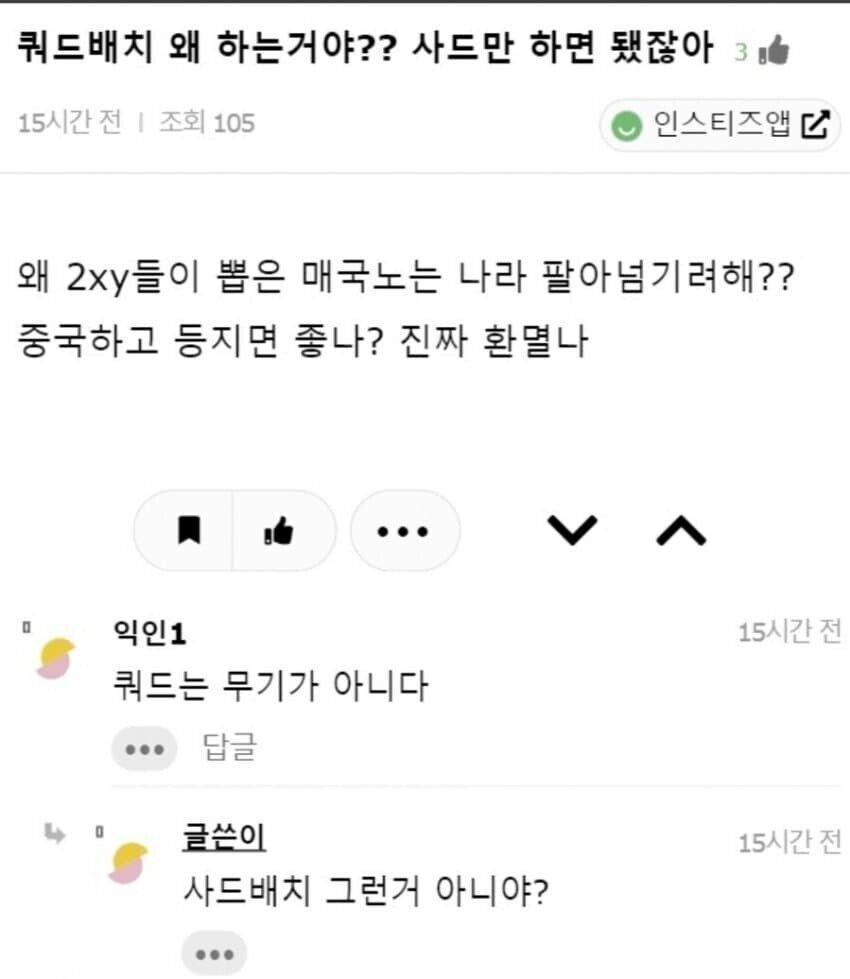Open the post's three-dot options menu
The width and height of the screenshot is (850, 979).
pos(403,531)
